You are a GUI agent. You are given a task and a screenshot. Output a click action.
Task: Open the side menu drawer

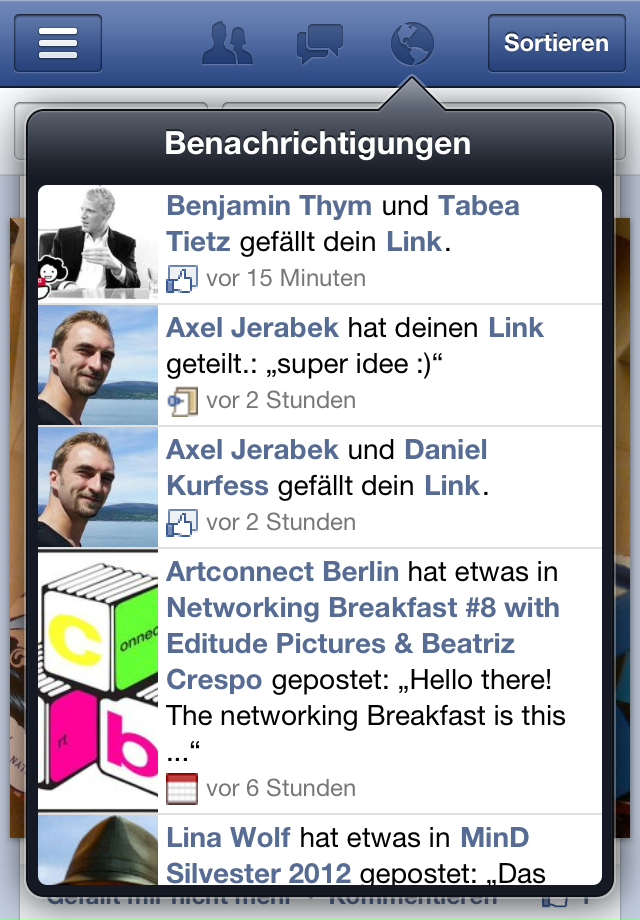pos(57,44)
